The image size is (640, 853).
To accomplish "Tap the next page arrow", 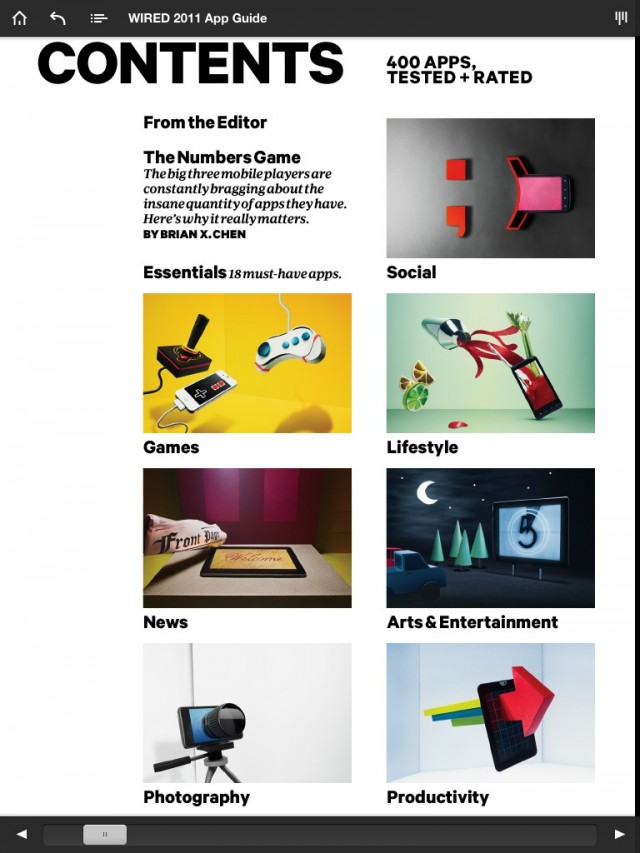I will pyautogui.click(x=619, y=834).
